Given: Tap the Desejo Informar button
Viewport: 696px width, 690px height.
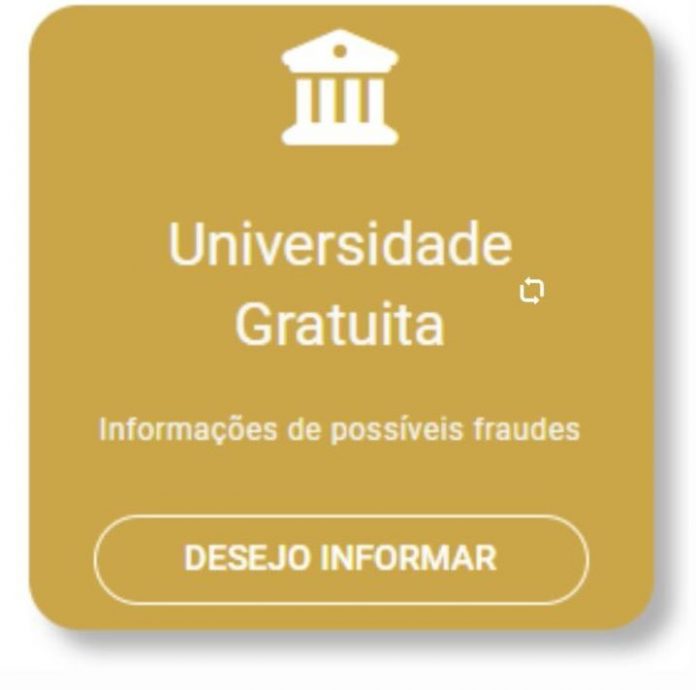Looking at the screenshot, I should tap(340, 558).
